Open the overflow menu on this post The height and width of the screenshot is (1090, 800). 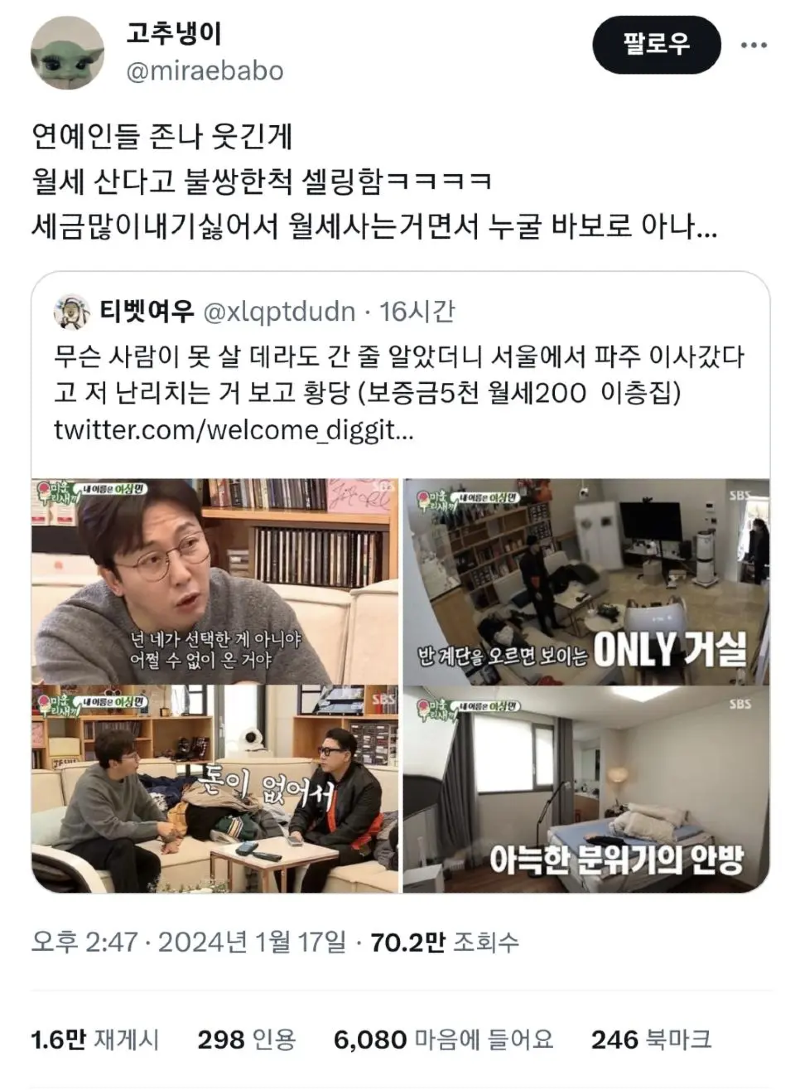[753, 45]
